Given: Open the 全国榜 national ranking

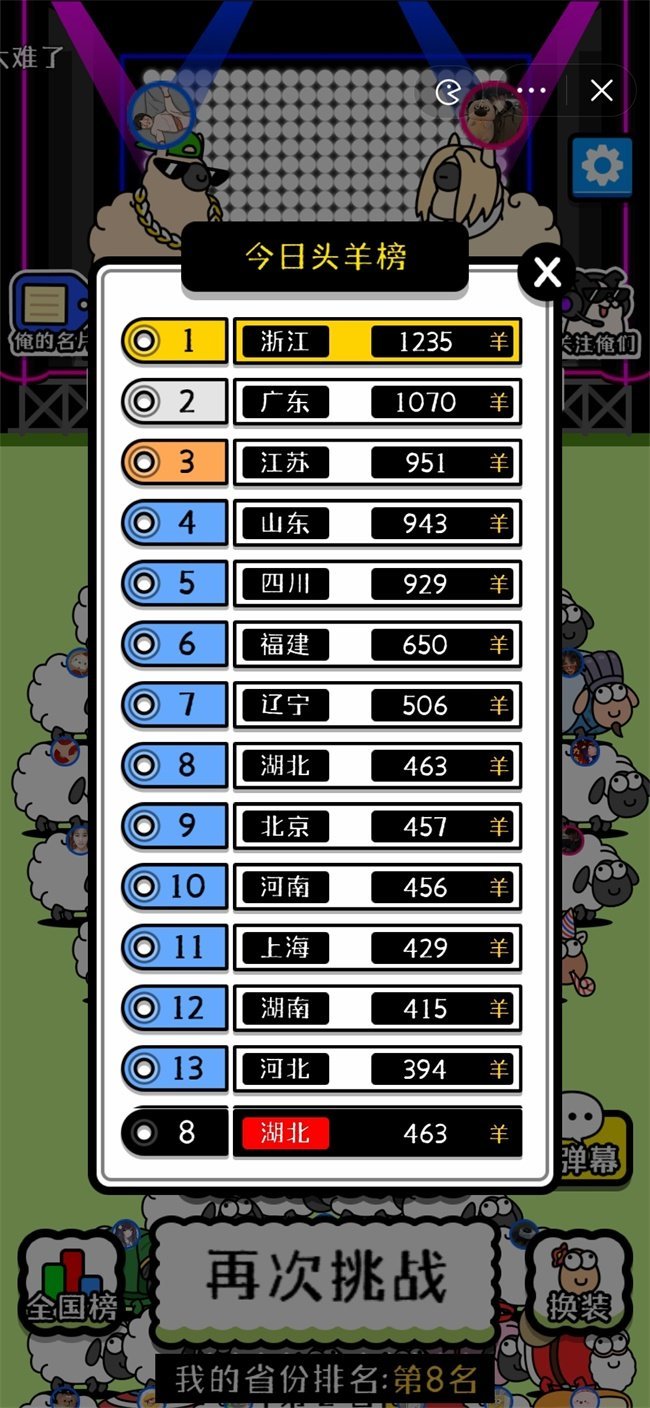Looking at the screenshot, I should [71, 1282].
